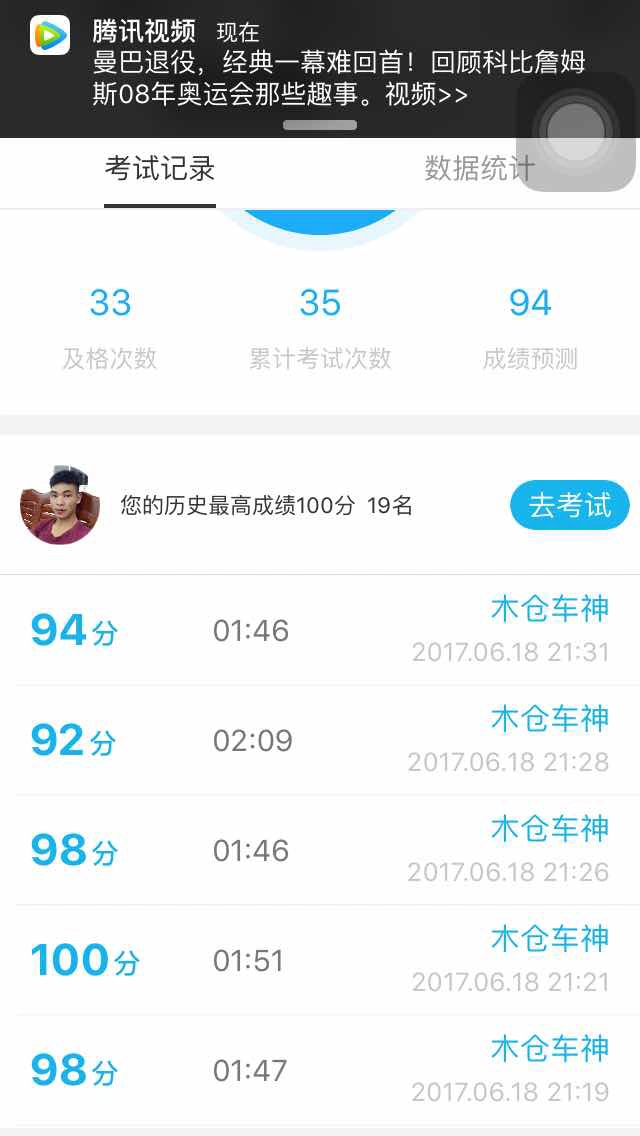Switch to the 考试记录 tab
This screenshot has height=1136, width=640.
click(x=160, y=169)
